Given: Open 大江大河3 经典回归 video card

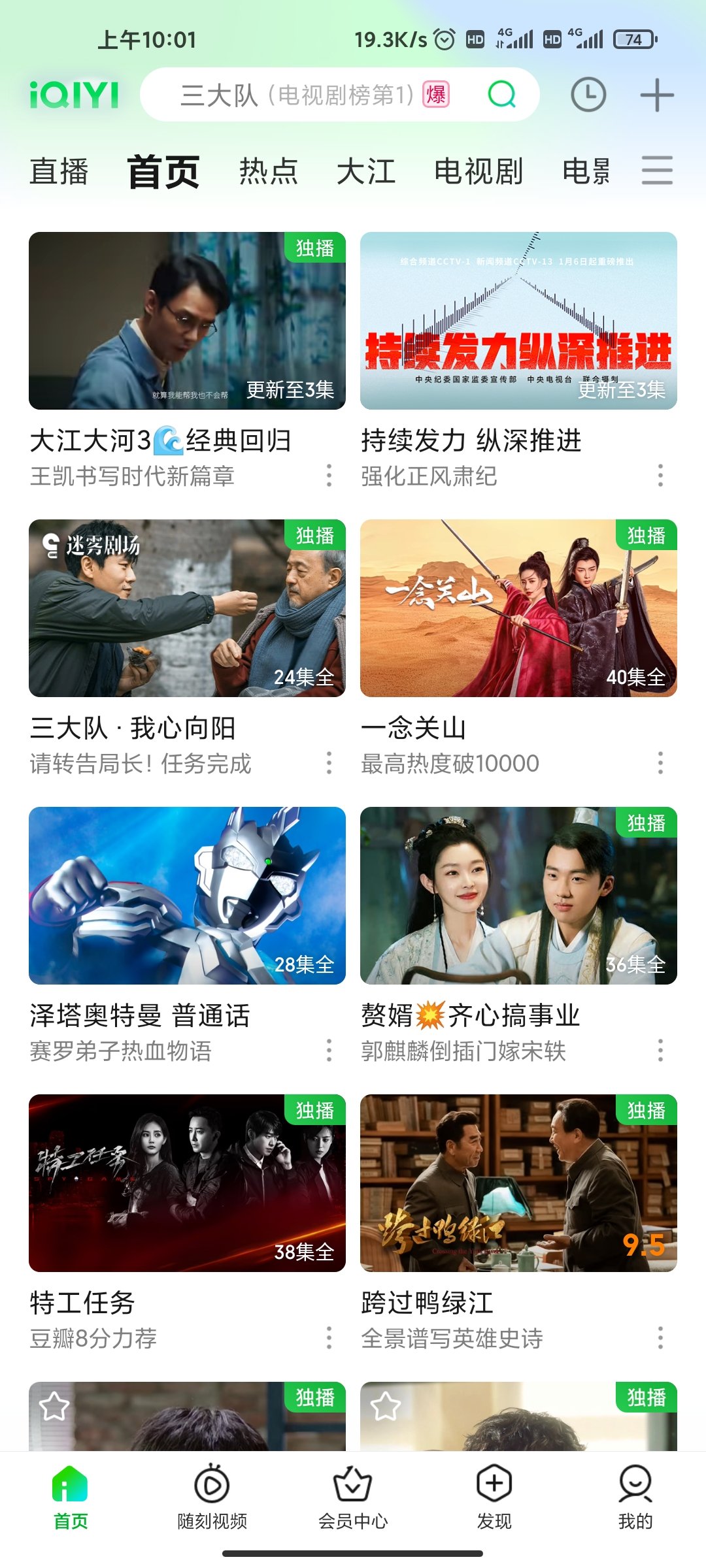Looking at the screenshot, I should 187,321.
